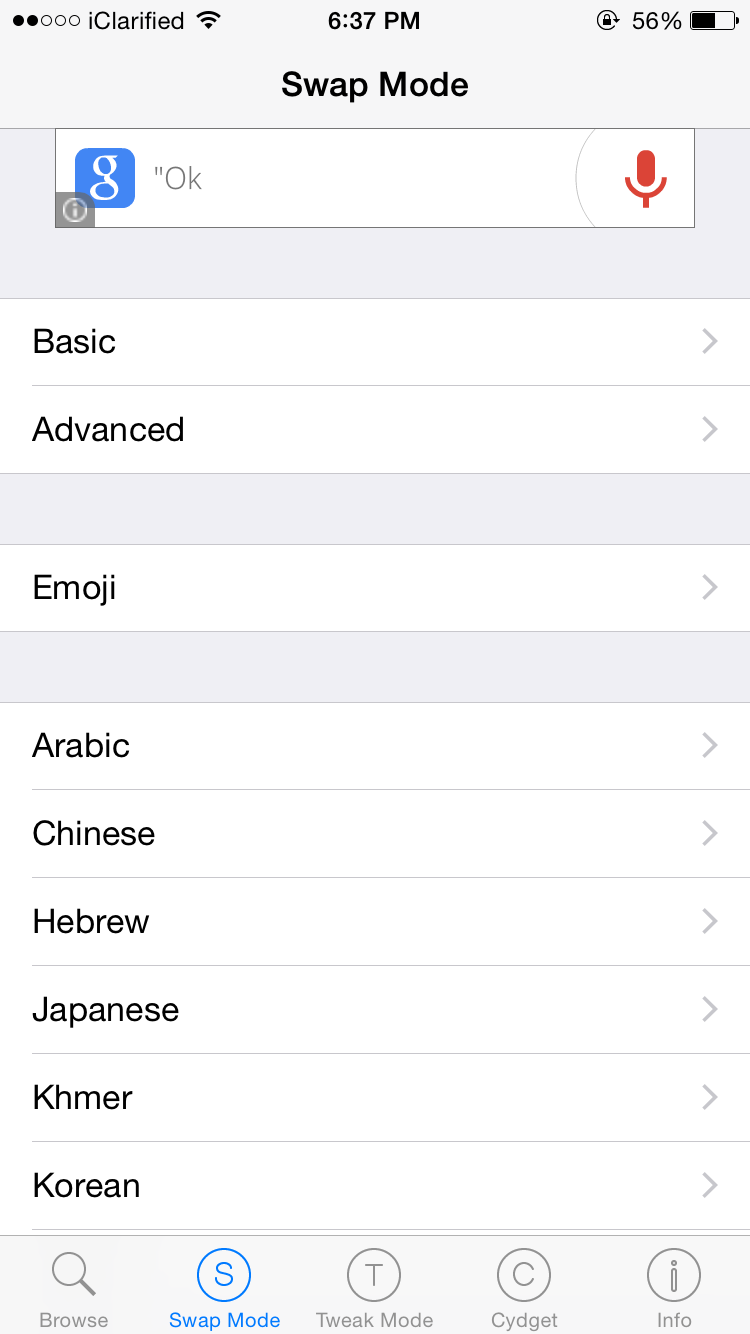Tap the Swap Mode tab
This screenshot has width=750, height=1334.
[224, 1288]
